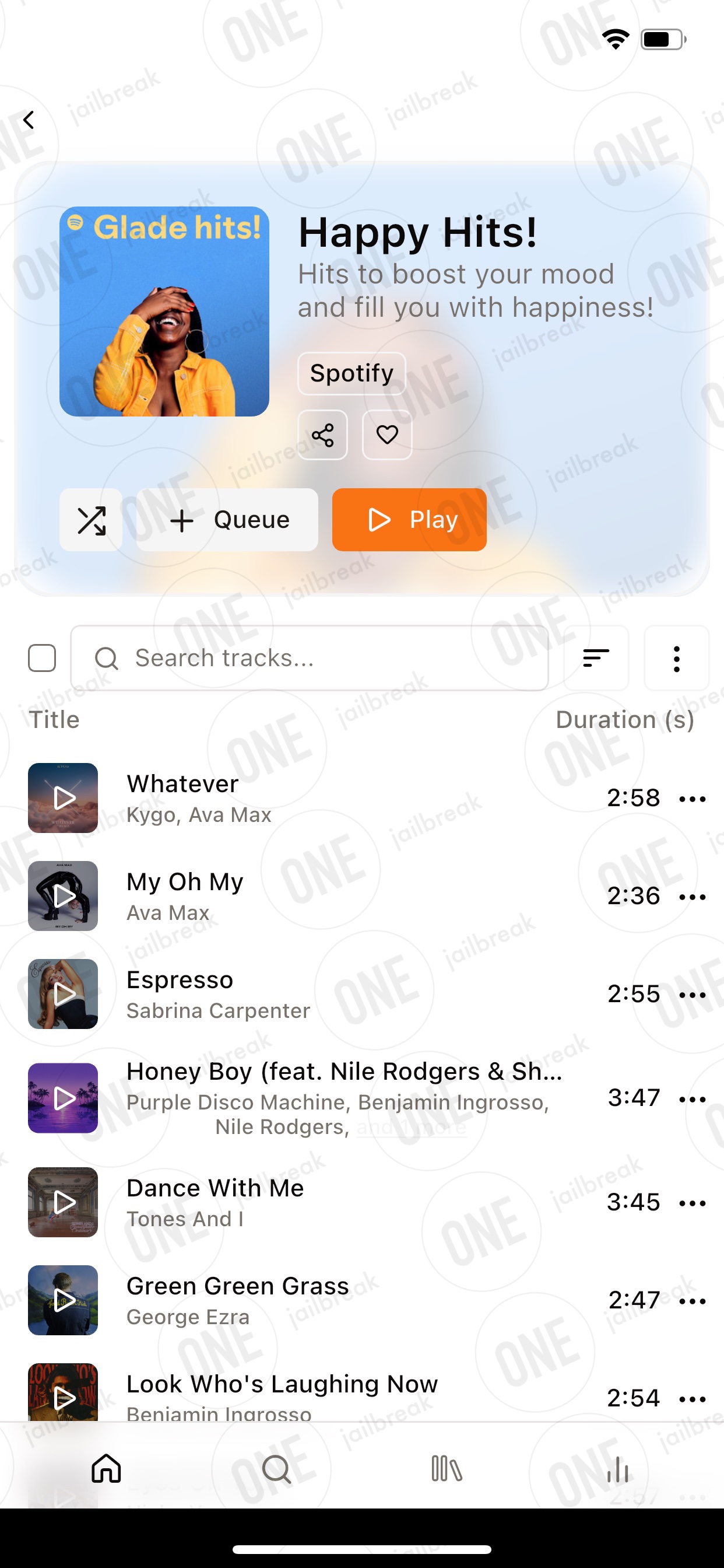Shuffle the playlist
Screen dimensions: 724x1568
91,520
